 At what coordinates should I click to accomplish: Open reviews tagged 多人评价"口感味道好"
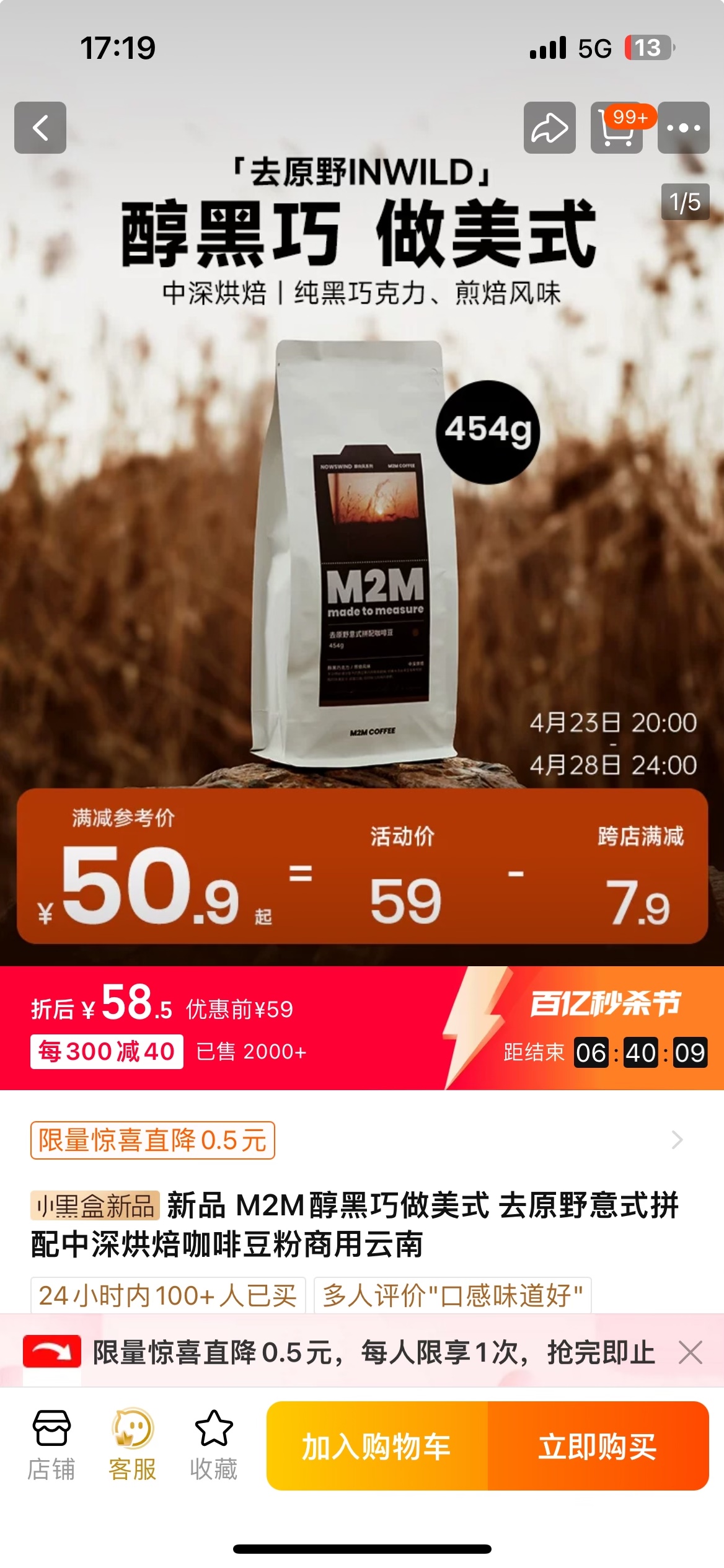coord(452,1295)
